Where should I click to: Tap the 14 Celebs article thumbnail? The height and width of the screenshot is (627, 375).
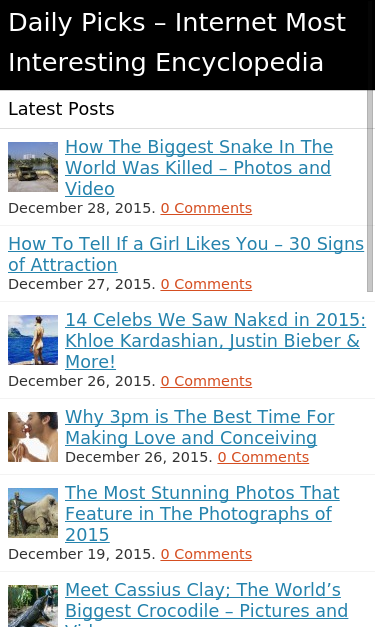[x=33, y=340]
